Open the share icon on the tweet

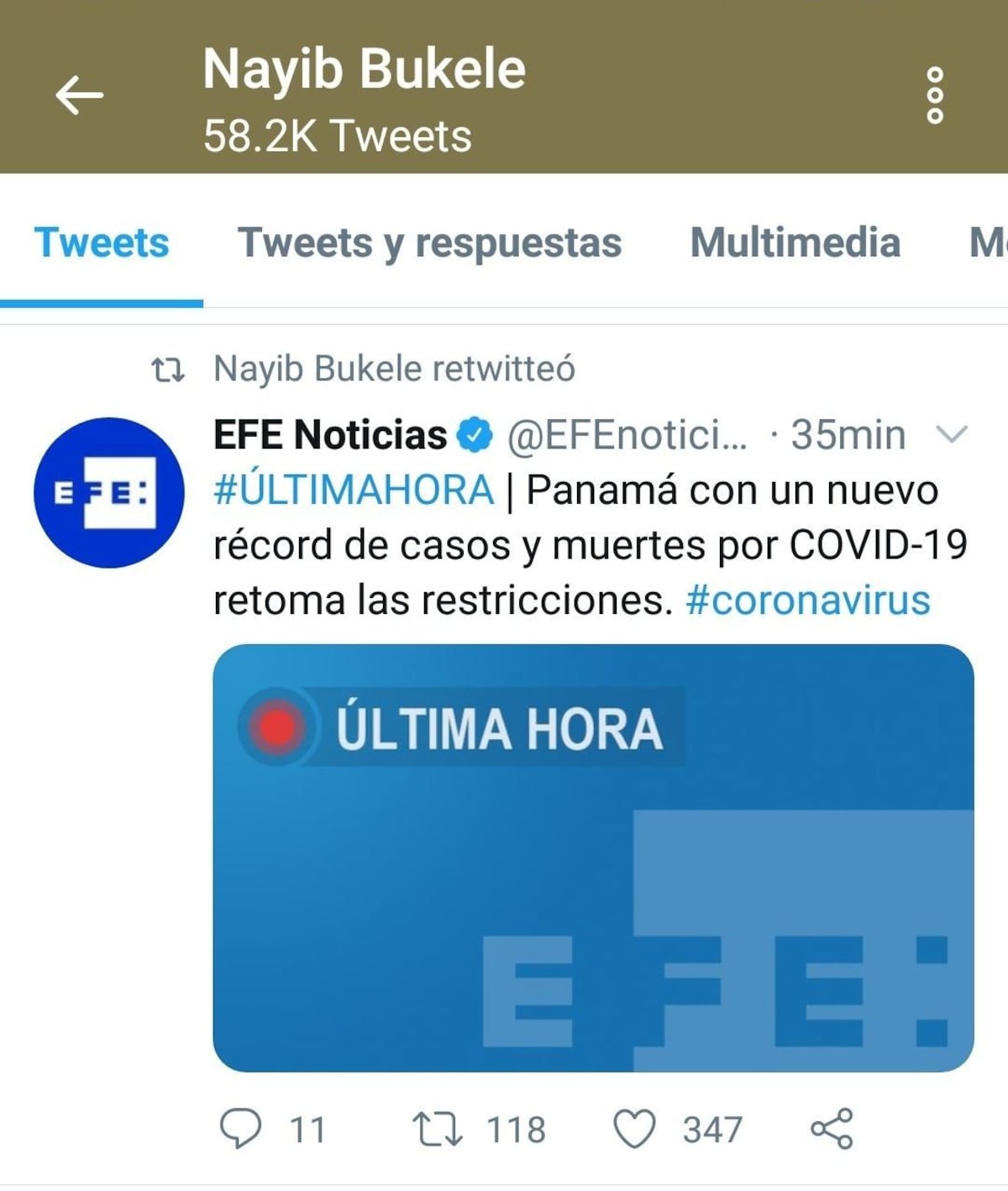(828, 1130)
